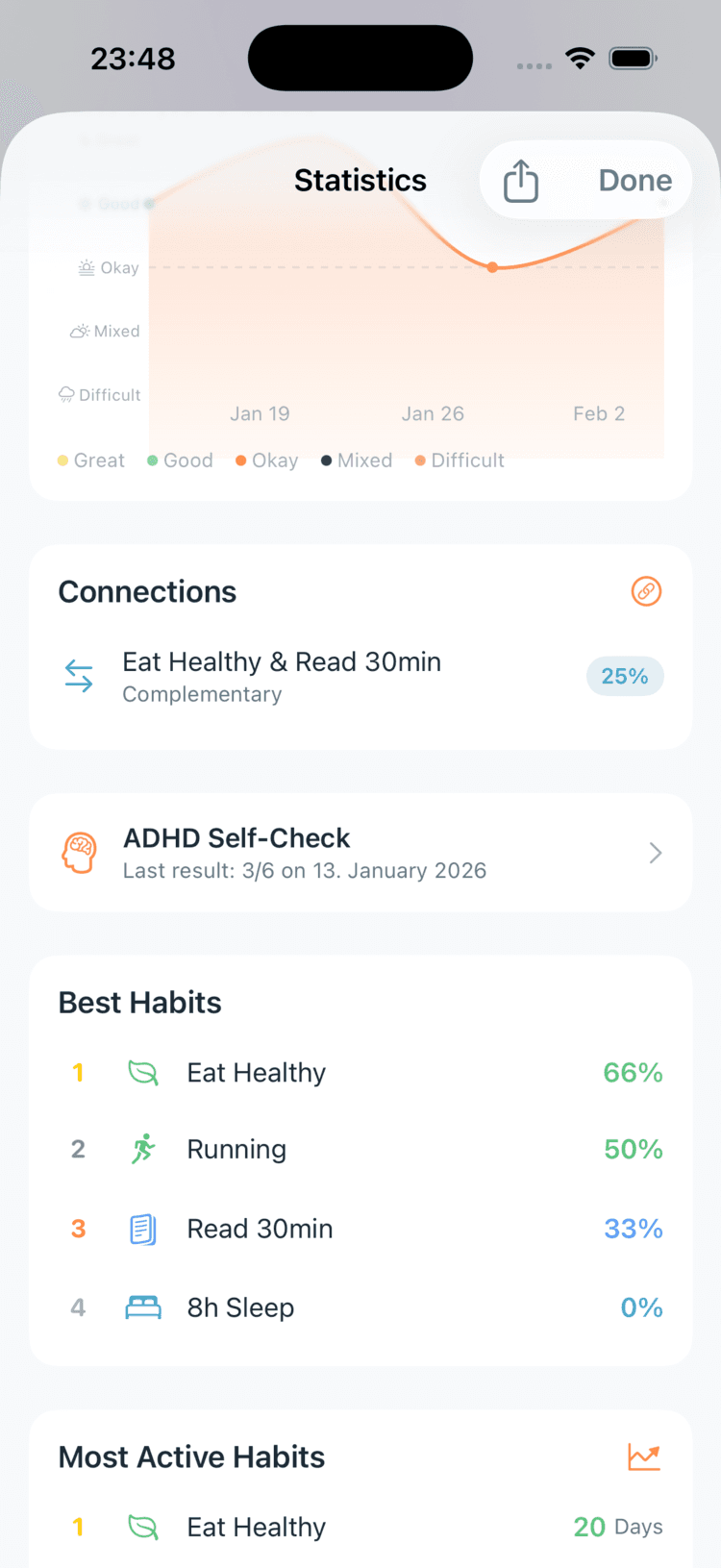Open the Most Active Habits chart icon
The height and width of the screenshot is (1568, 721).
(644, 1456)
